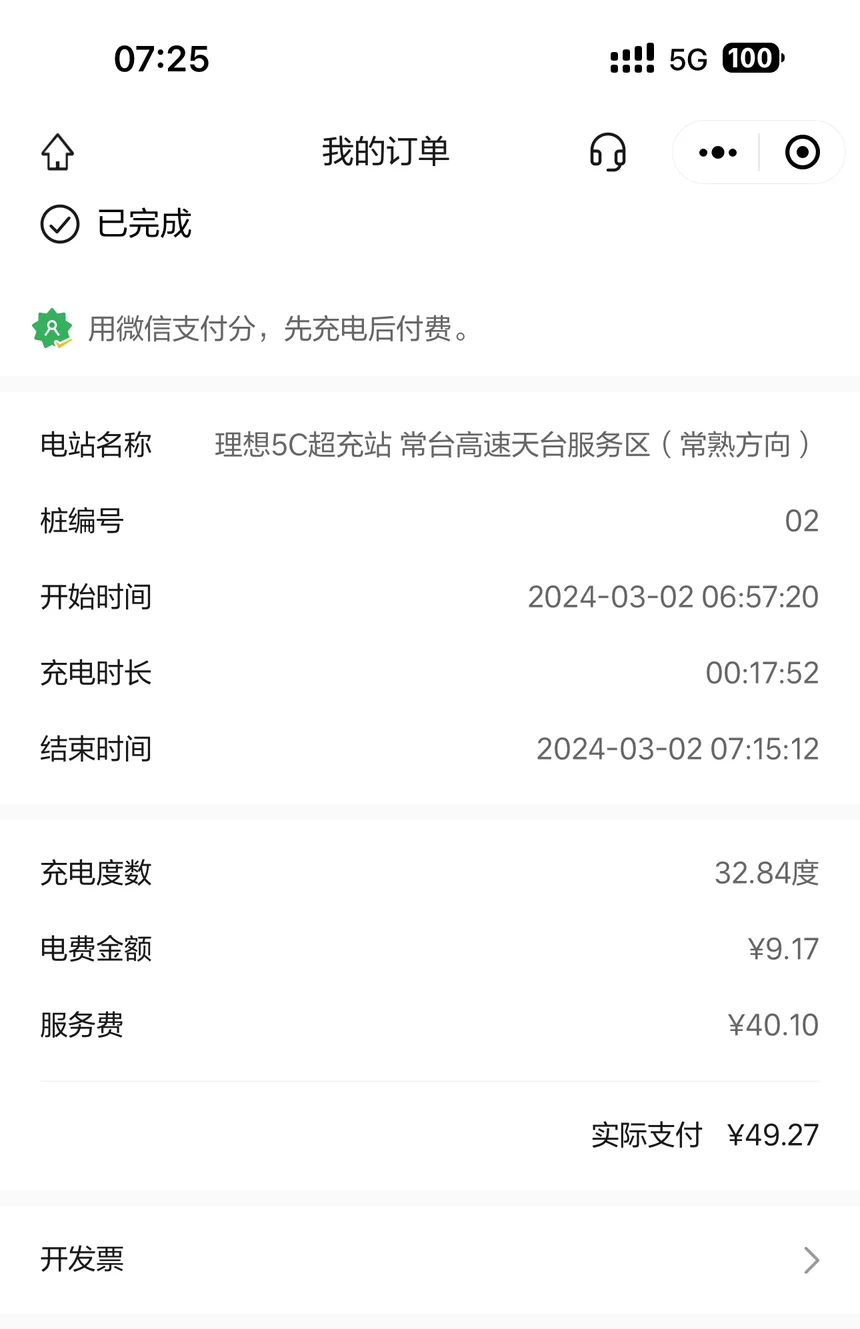Close the mini program with circle button
The width and height of the screenshot is (860, 1329).
point(802,152)
